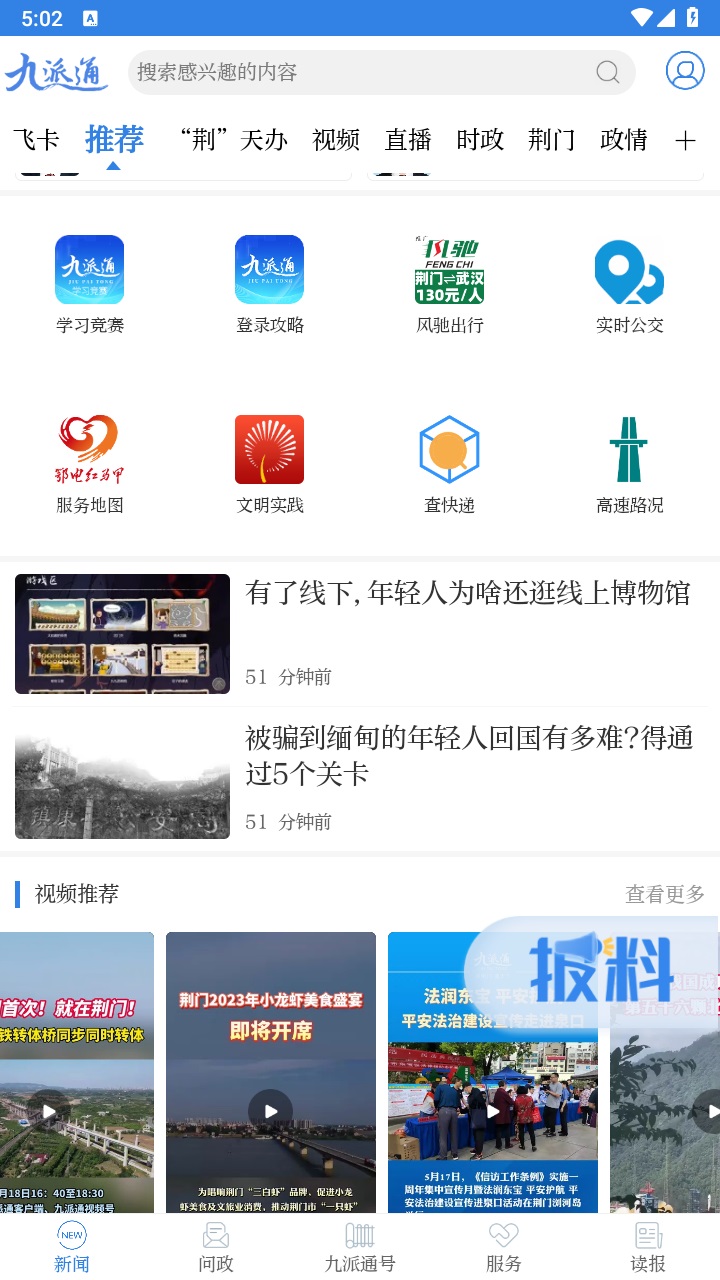Tap 查看更多 to see more videos
The image size is (720, 1280).
click(x=664, y=894)
